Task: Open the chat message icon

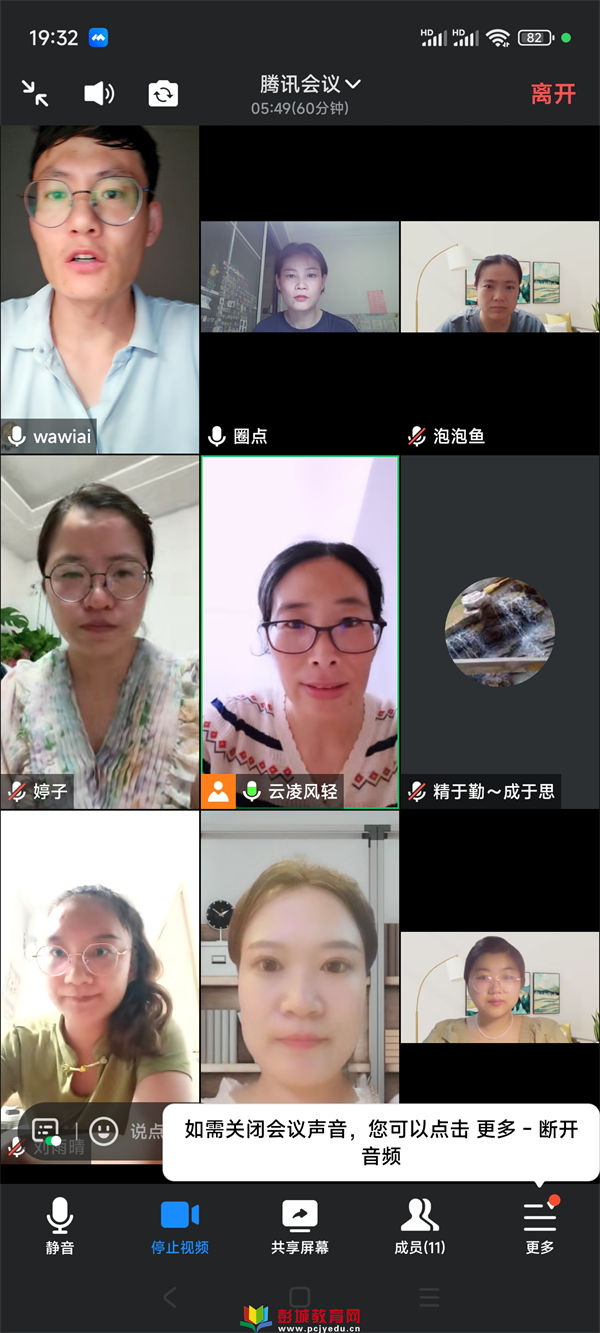Action: coord(46,1131)
